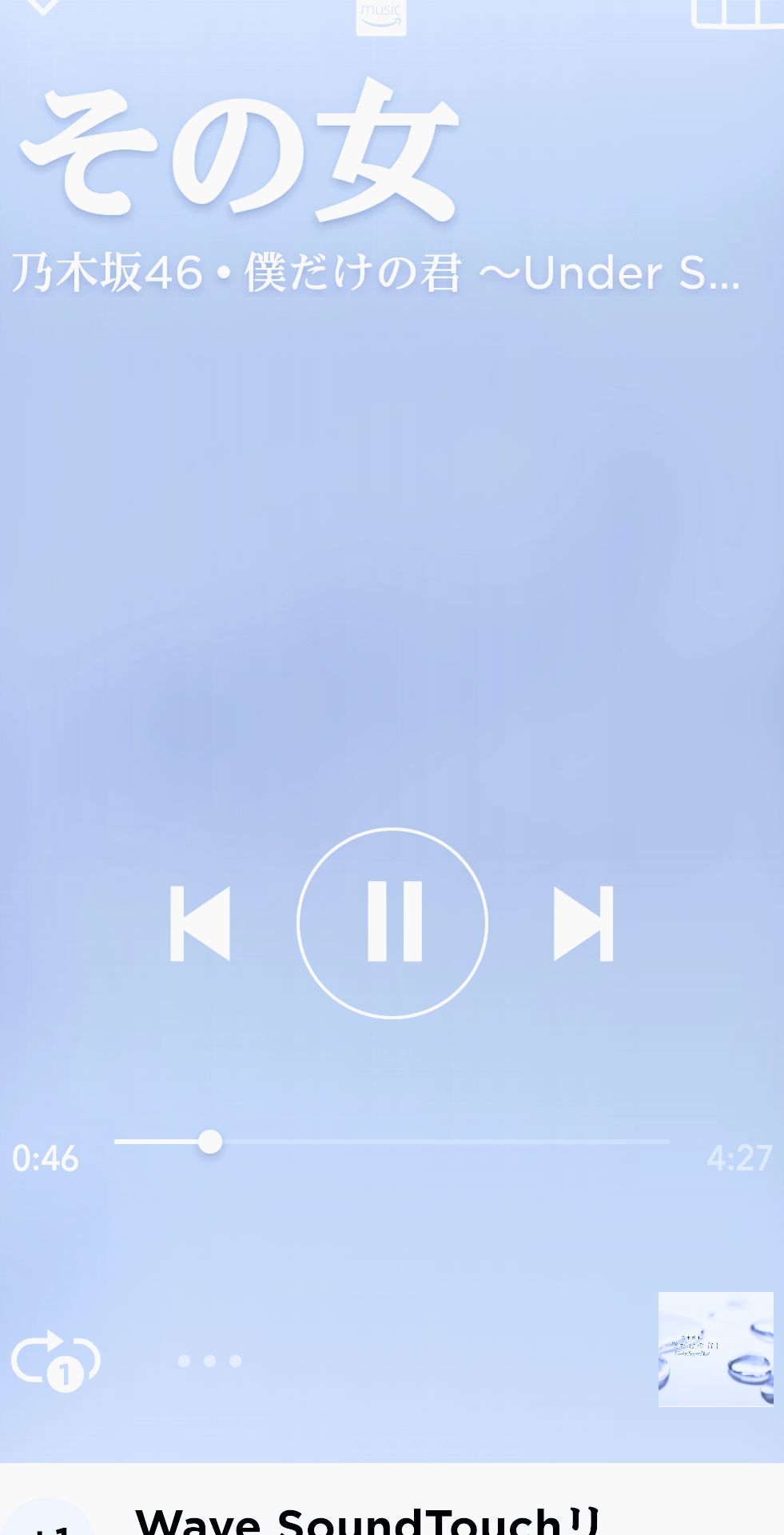Skip to the next track
784x1535 pixels.
coord(583,923)
